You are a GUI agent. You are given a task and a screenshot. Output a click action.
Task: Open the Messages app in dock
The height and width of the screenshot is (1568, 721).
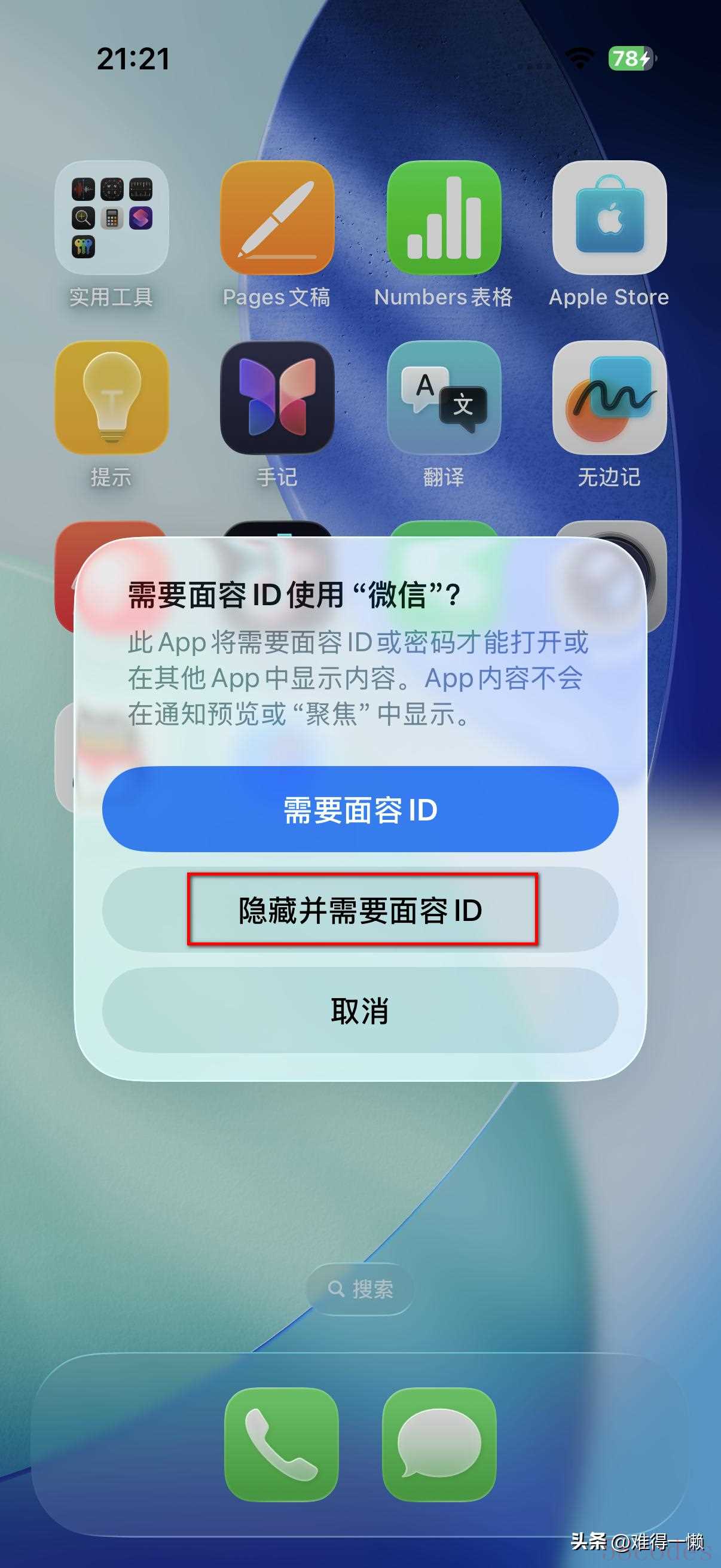(439, 1444)
